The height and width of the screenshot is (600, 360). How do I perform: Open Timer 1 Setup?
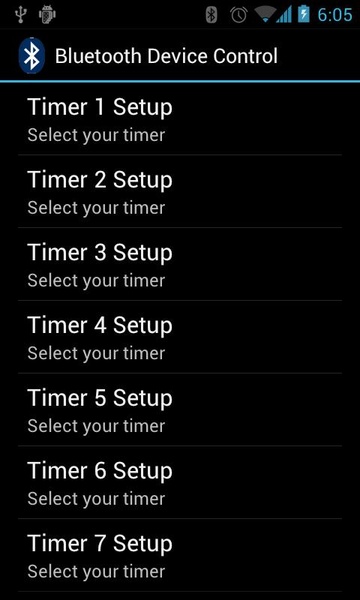tap(180, 119)
